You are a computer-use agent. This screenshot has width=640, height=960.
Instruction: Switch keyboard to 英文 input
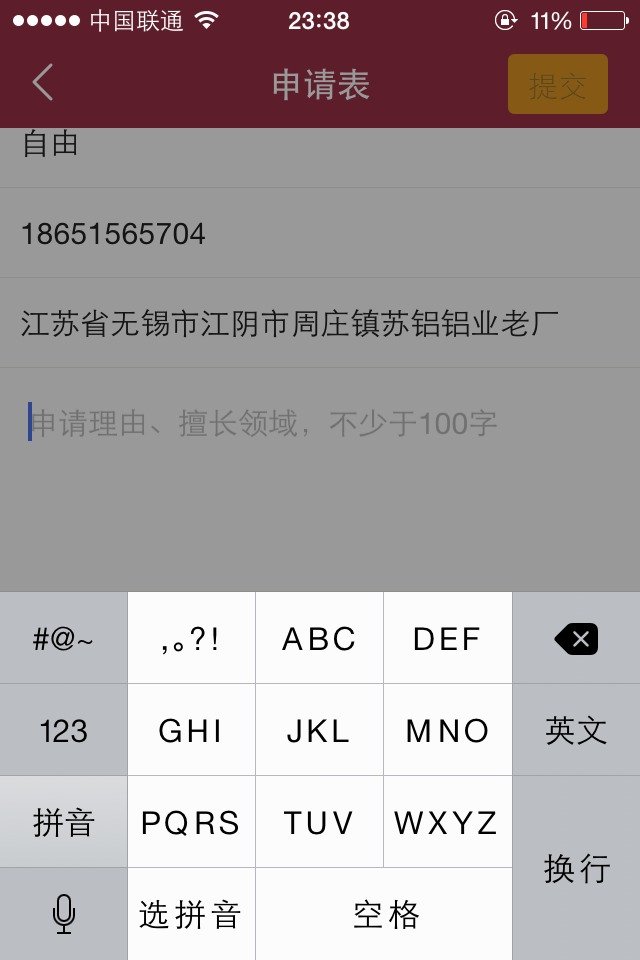click(576, 730)
